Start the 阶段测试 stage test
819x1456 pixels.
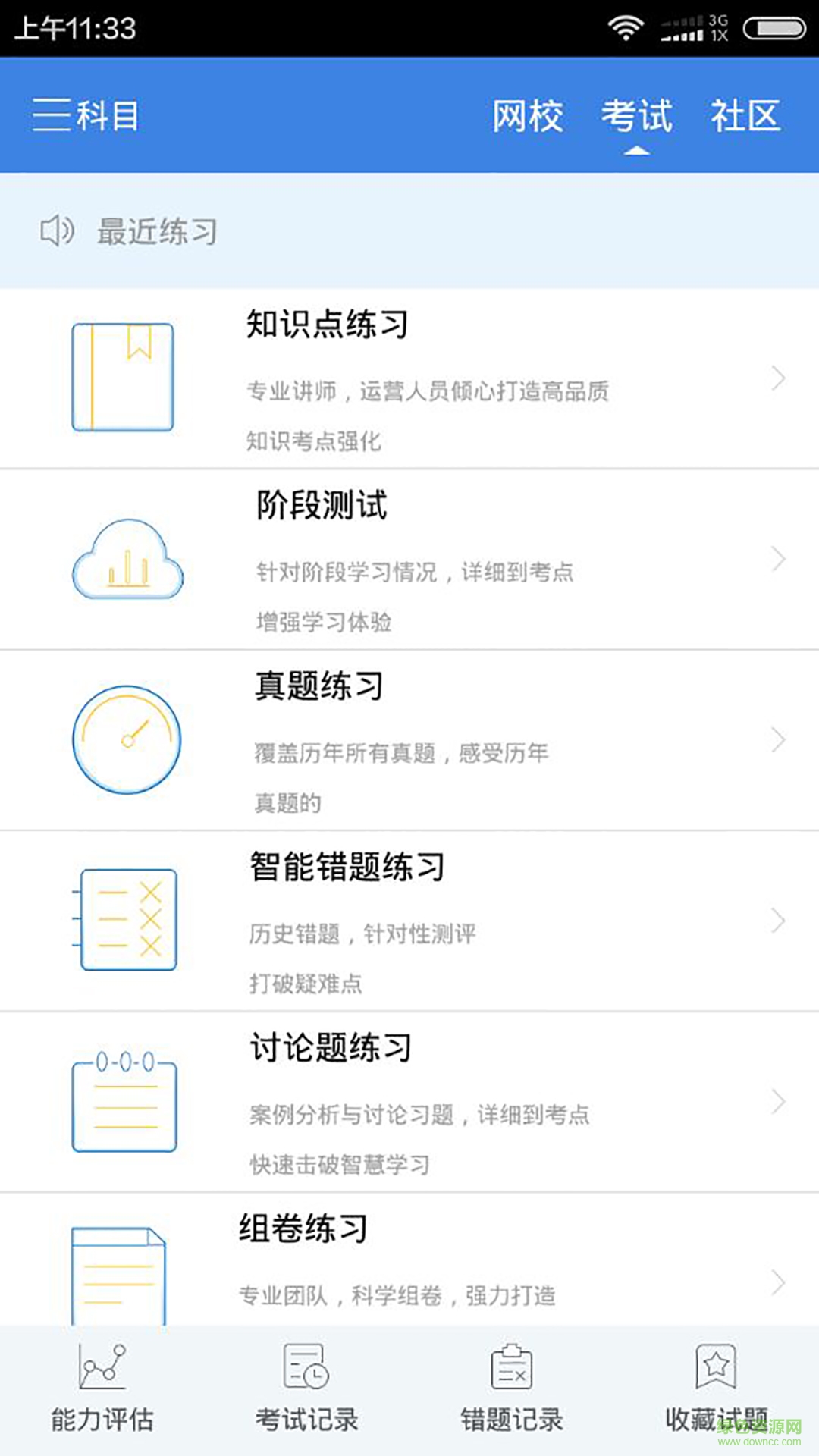pos(409,559)
